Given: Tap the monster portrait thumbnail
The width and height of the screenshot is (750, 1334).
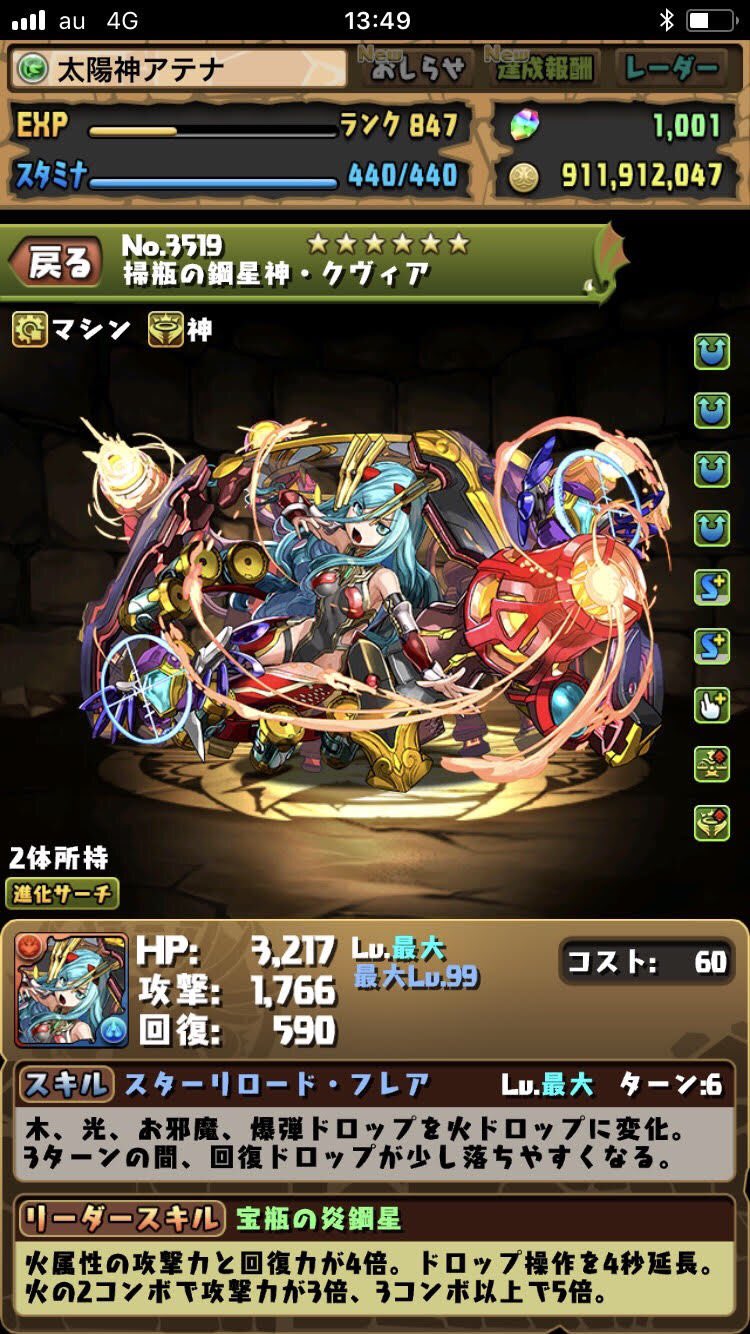Looking at the screenshot, I should tap(71, 990).
